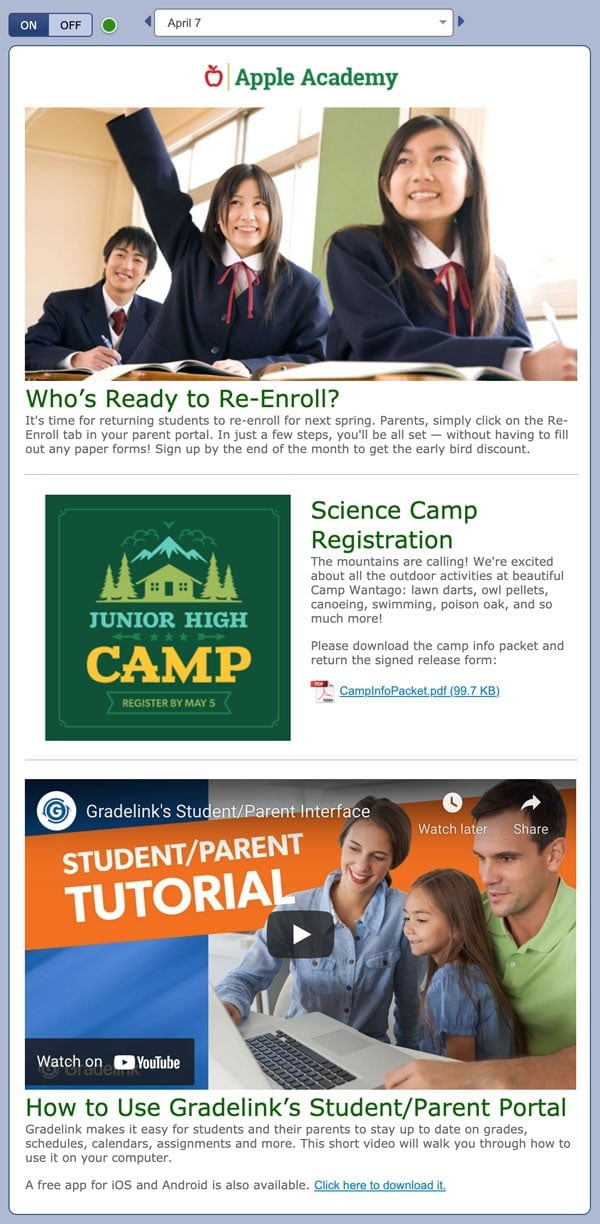Go to the next date with right arrow

click(461, 22)
